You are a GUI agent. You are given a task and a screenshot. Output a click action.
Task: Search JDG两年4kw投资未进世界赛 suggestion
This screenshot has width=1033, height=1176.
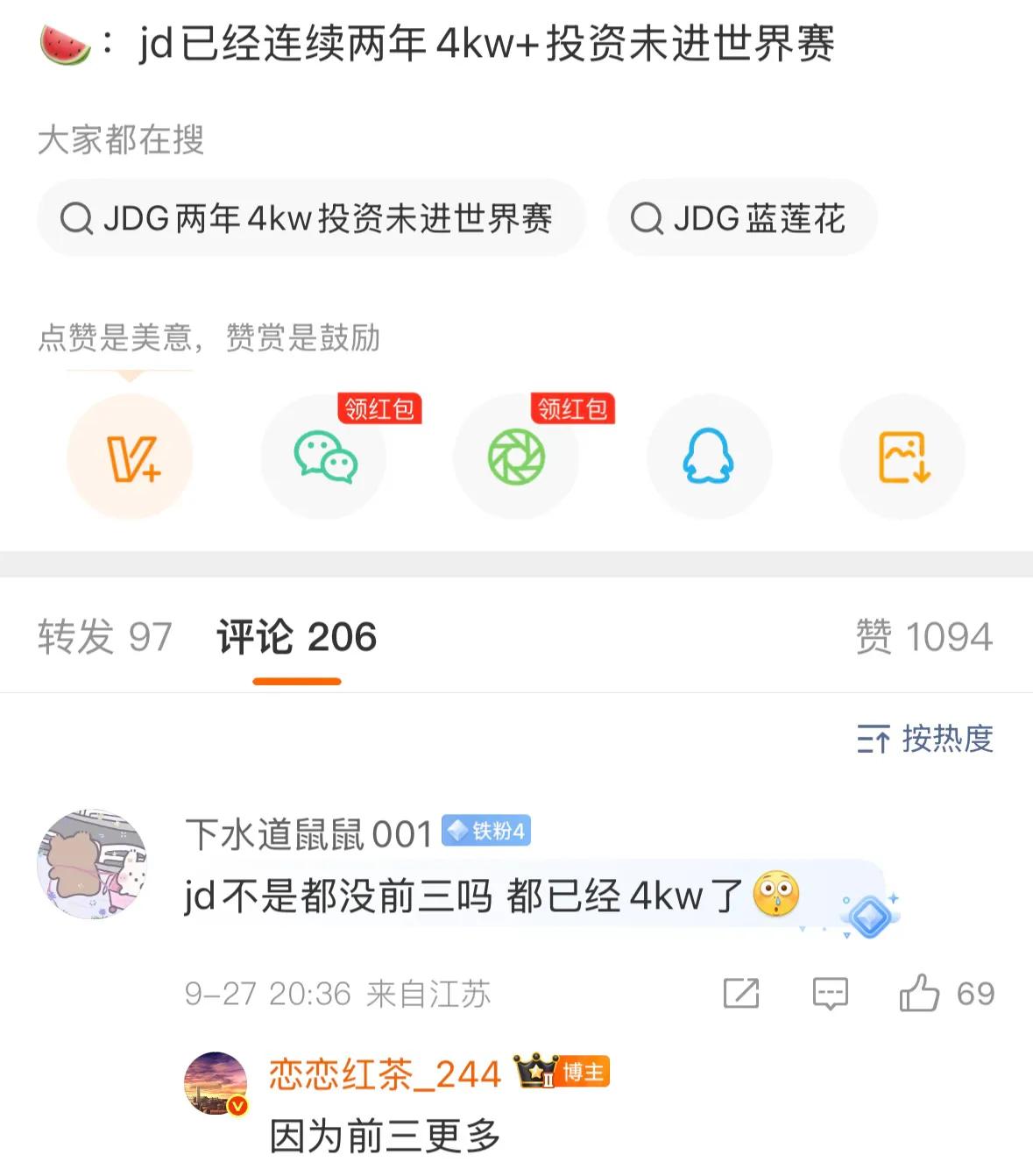tap(310, 218)
